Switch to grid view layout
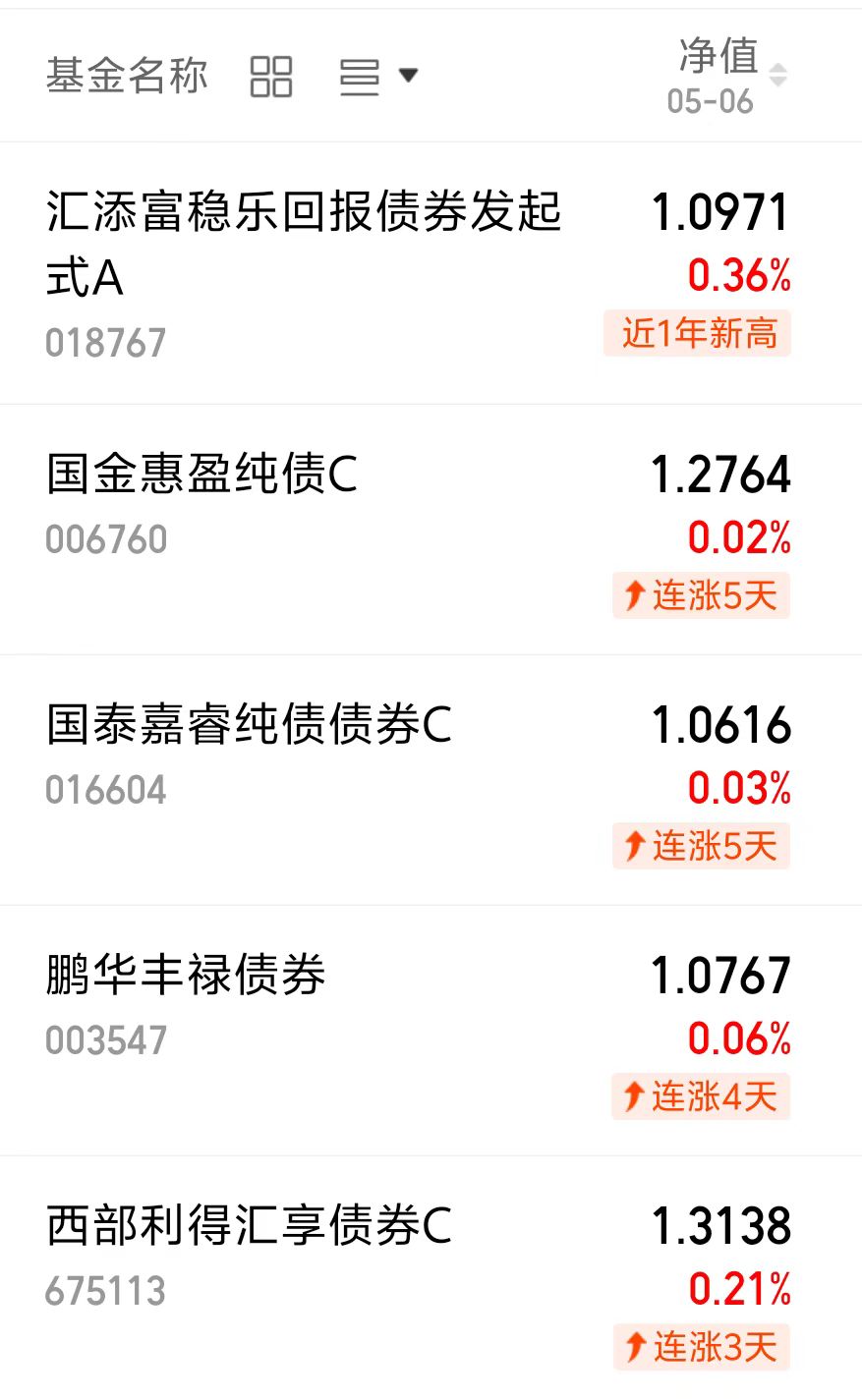Image resolution: width=862 pixels, height=1400 pixels. coord(271,76)
